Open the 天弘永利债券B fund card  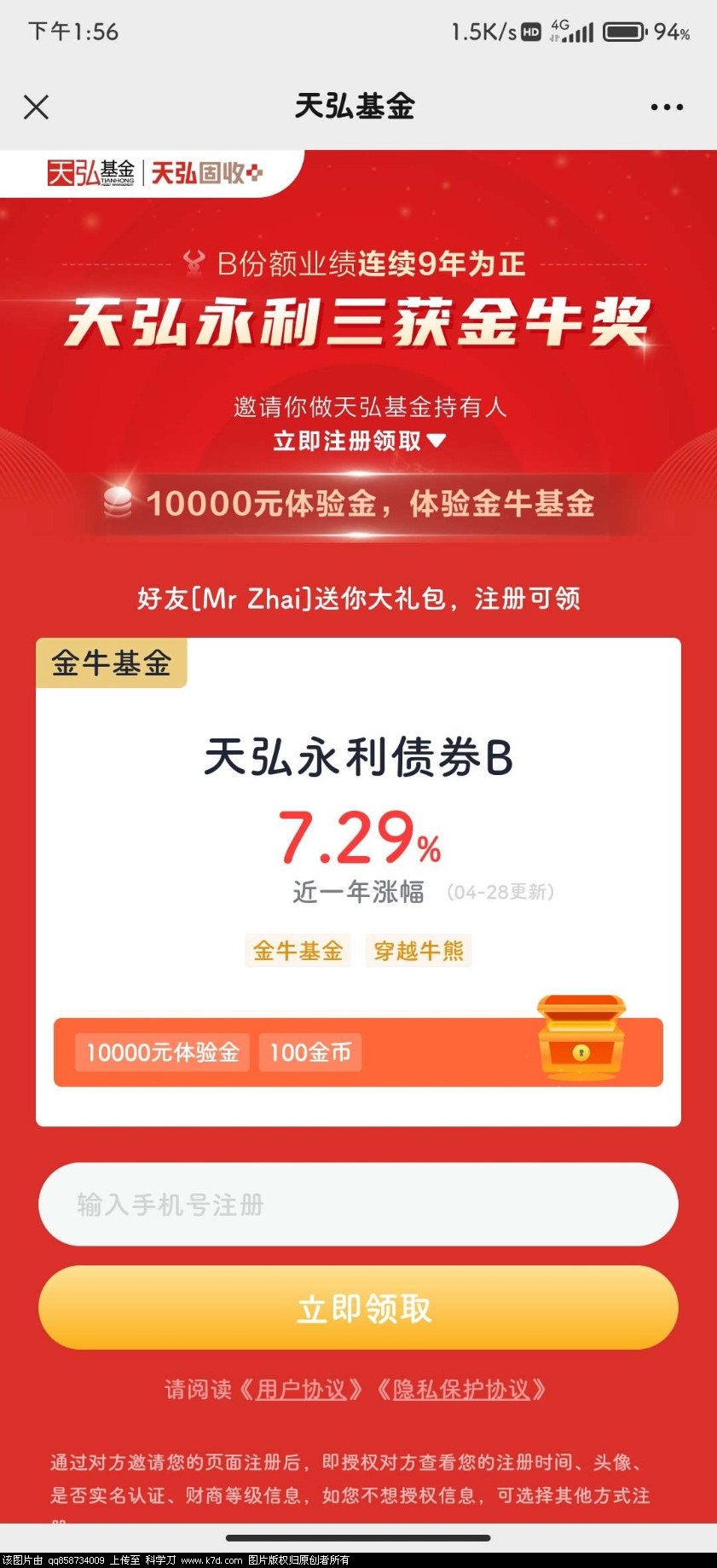(x=358, y=757)
